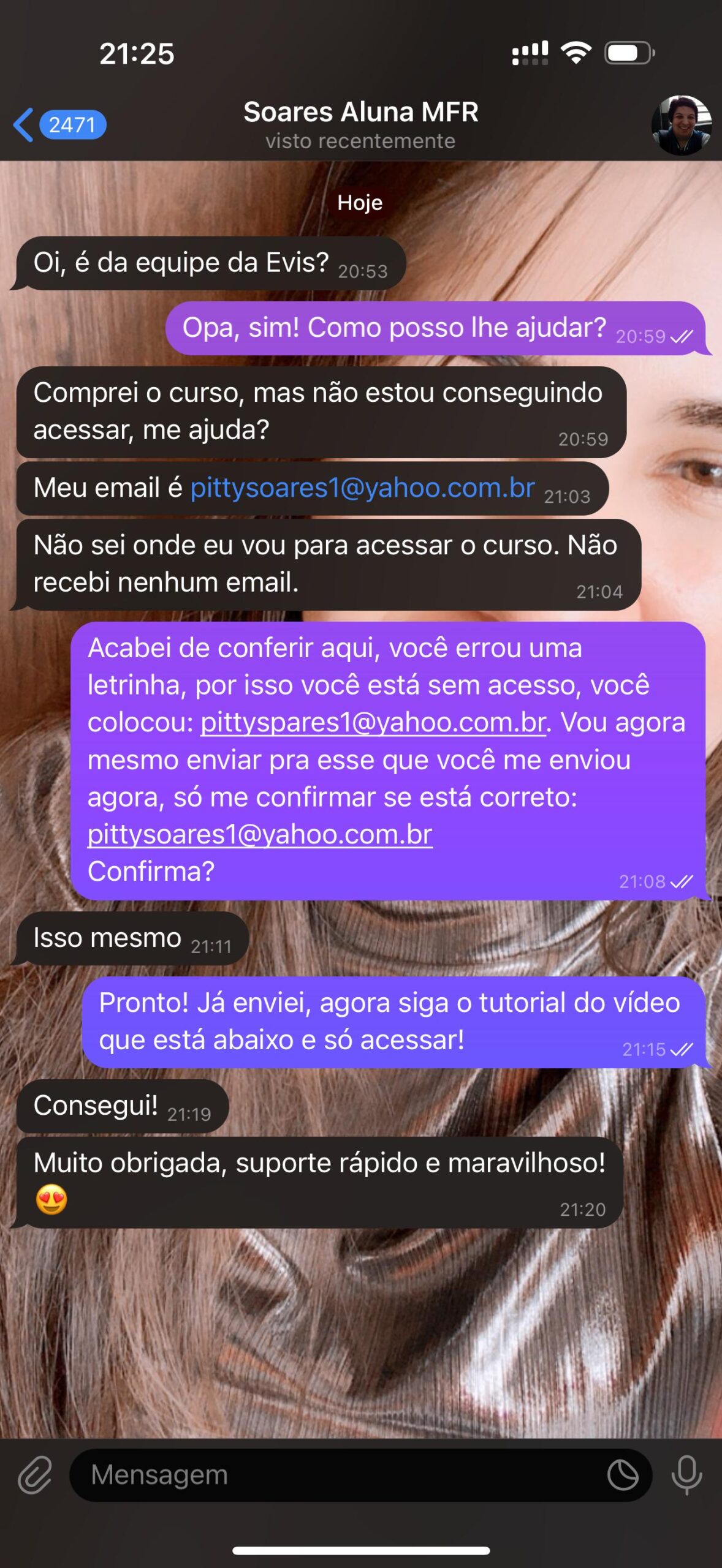Open the misspelled pittyspares1@yahoo.com.br link

pos(373,723)
